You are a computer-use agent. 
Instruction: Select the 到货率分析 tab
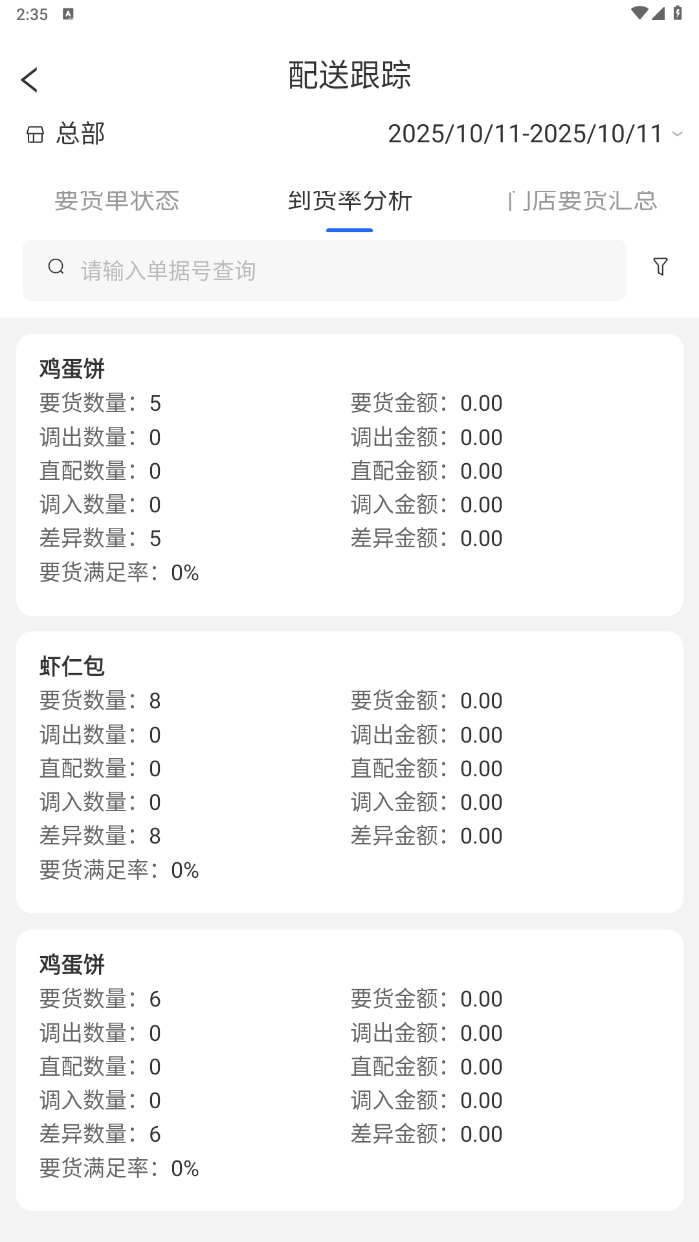[x=350, y=201]
